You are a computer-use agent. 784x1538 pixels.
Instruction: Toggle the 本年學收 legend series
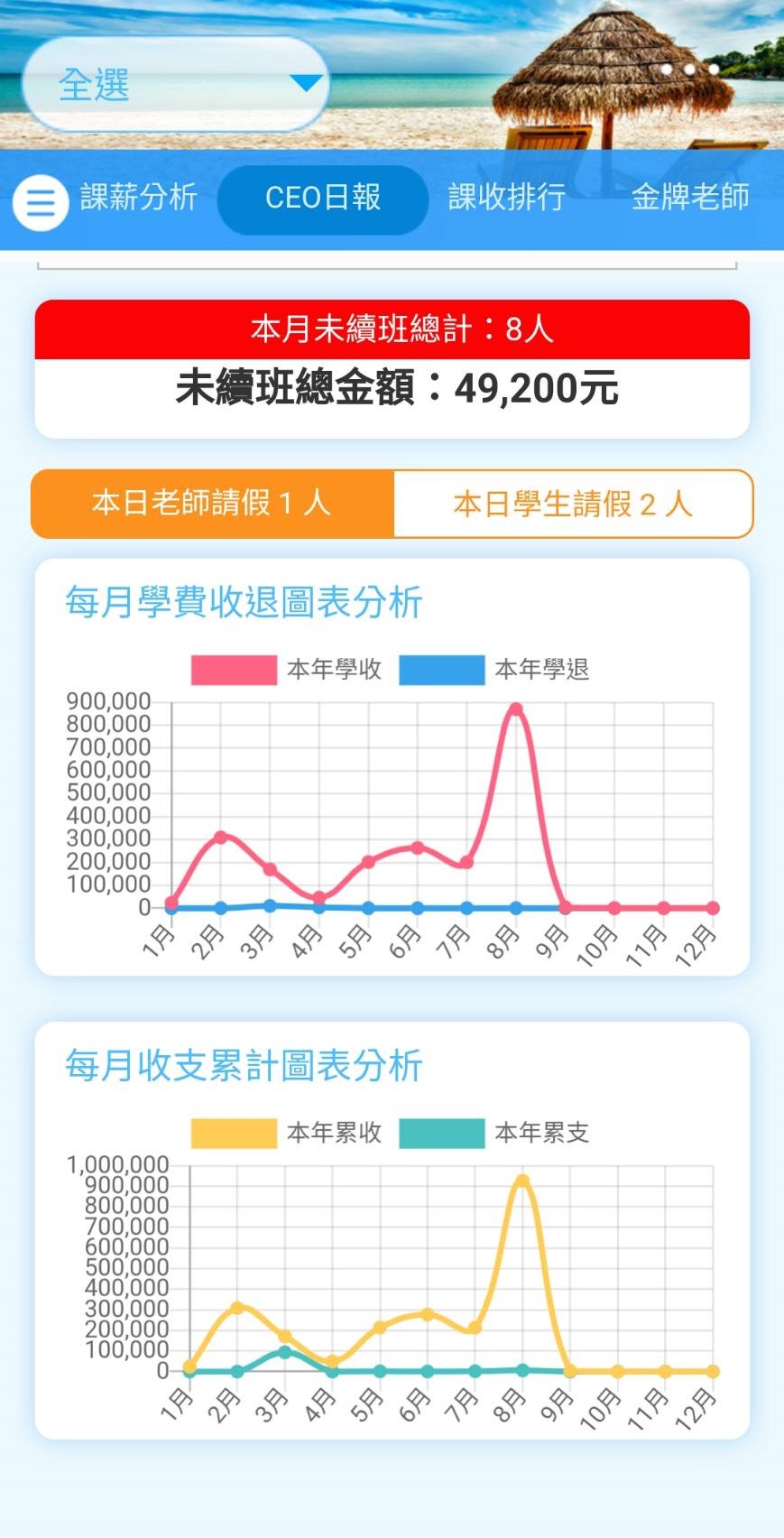(x=287, y=670)
